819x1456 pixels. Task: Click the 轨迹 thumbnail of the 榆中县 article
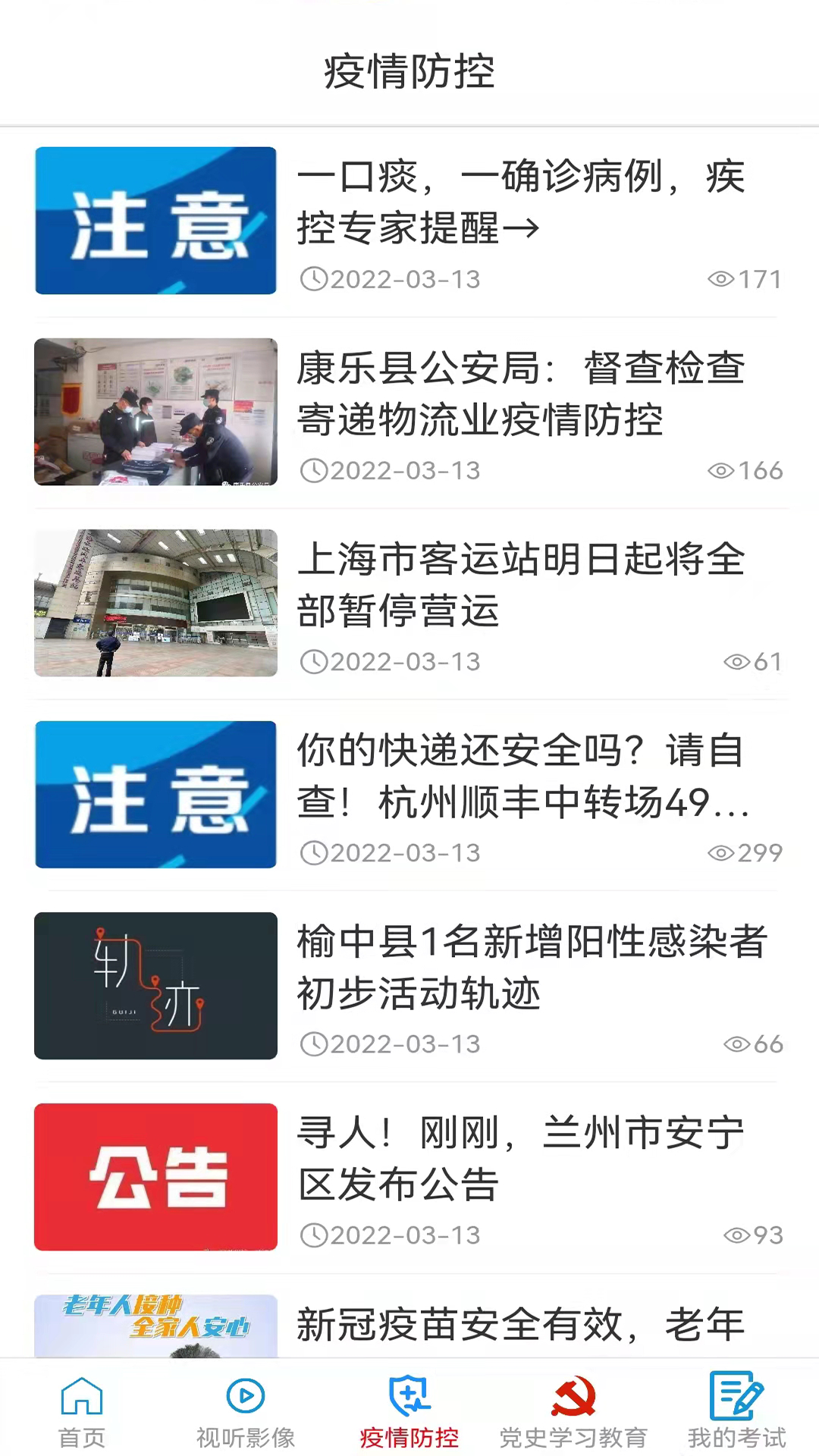[155, 985]
